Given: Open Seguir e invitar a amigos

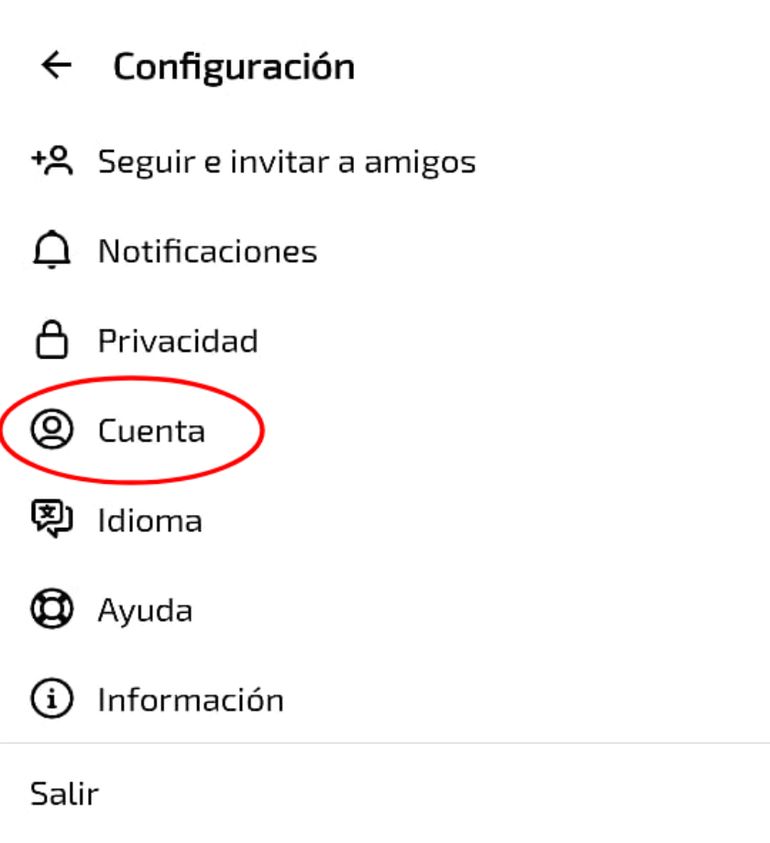Looking at the screenshot, I should pyautogui.click(x=286, y=161).
